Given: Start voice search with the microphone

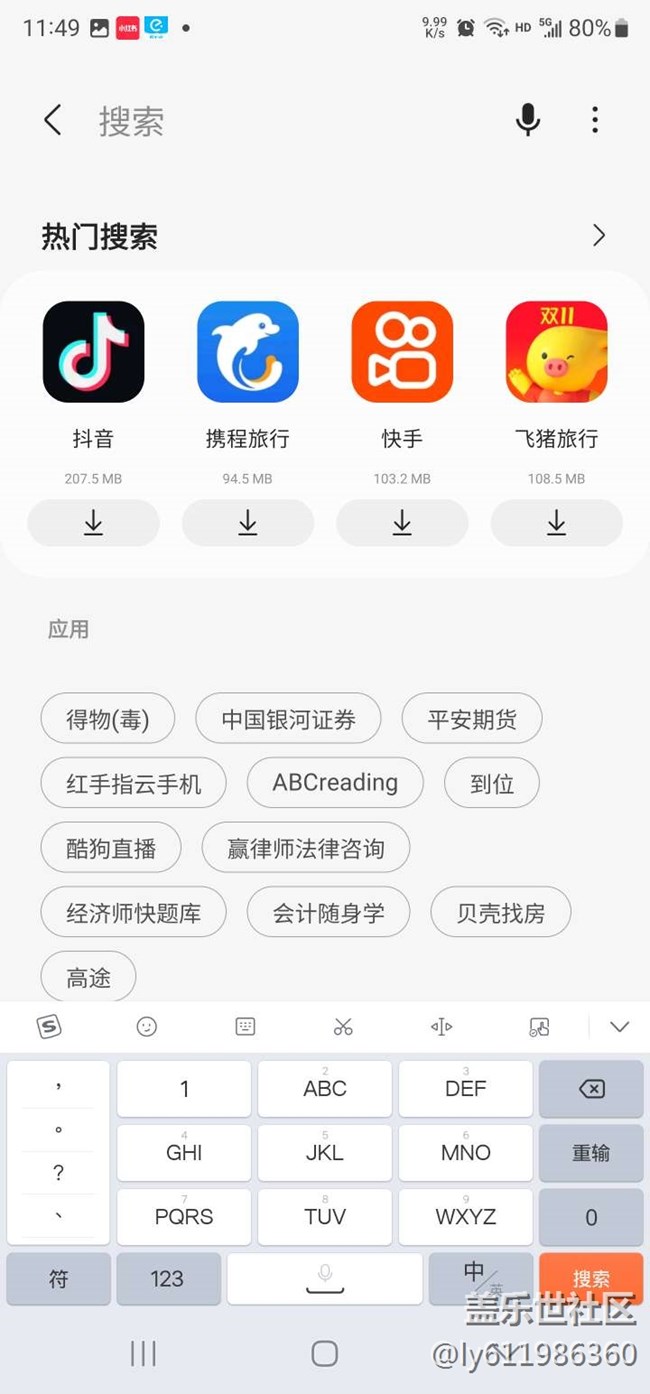Looking at the screenshot, I should tap(527, 121).
